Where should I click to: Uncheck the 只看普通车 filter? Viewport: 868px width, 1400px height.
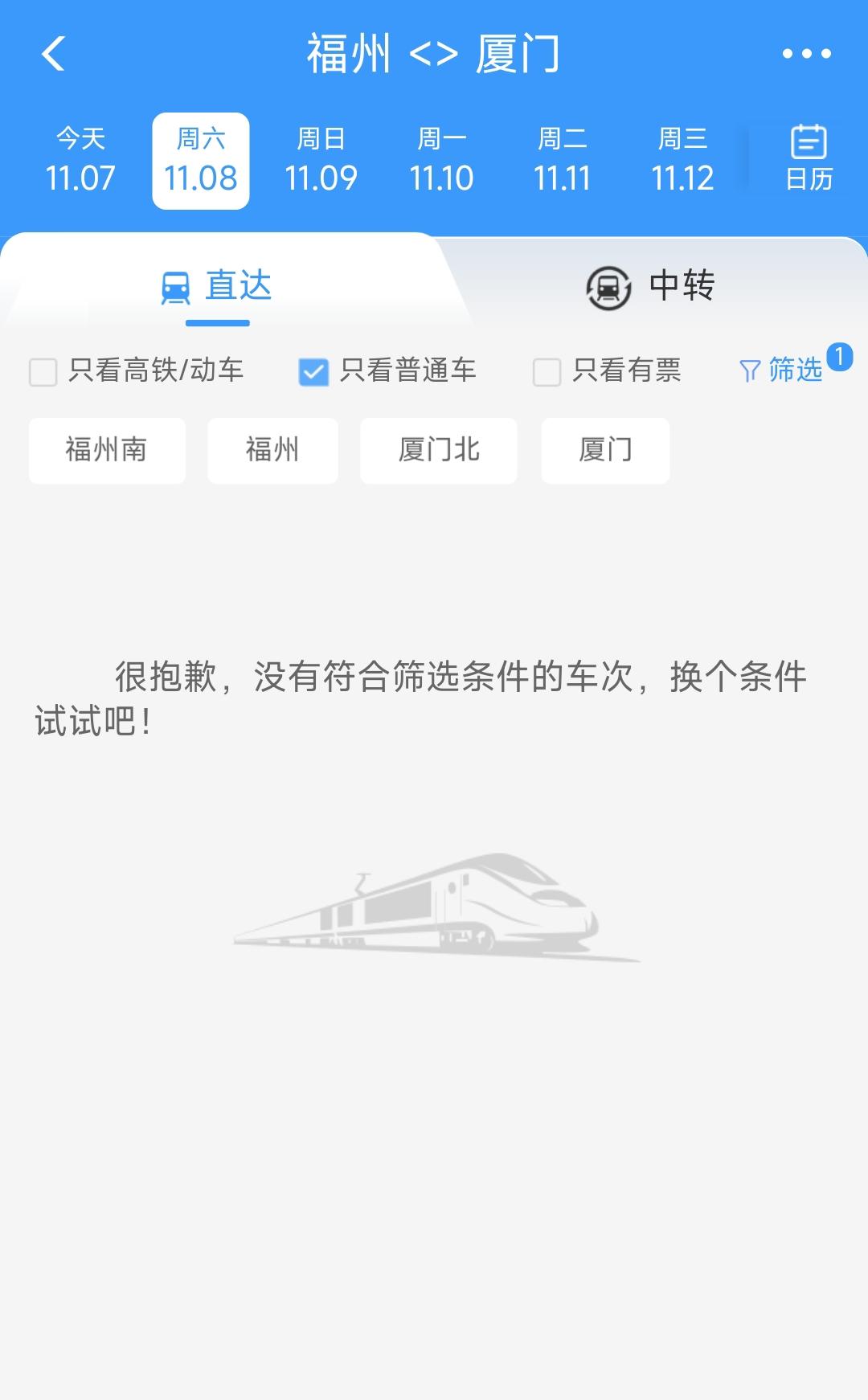click(314, 372)
